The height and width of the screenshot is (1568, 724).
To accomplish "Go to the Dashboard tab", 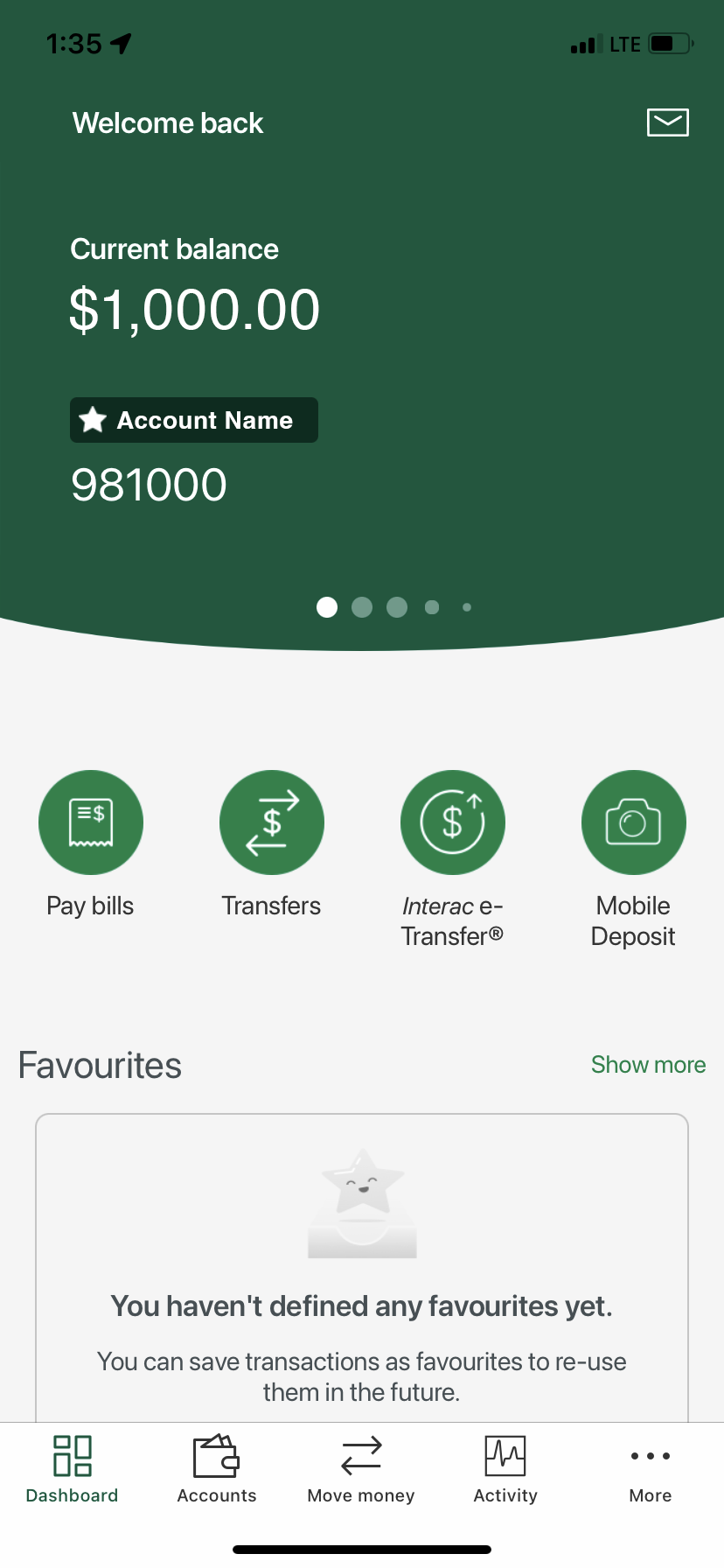I will [x=73, y=1469].
